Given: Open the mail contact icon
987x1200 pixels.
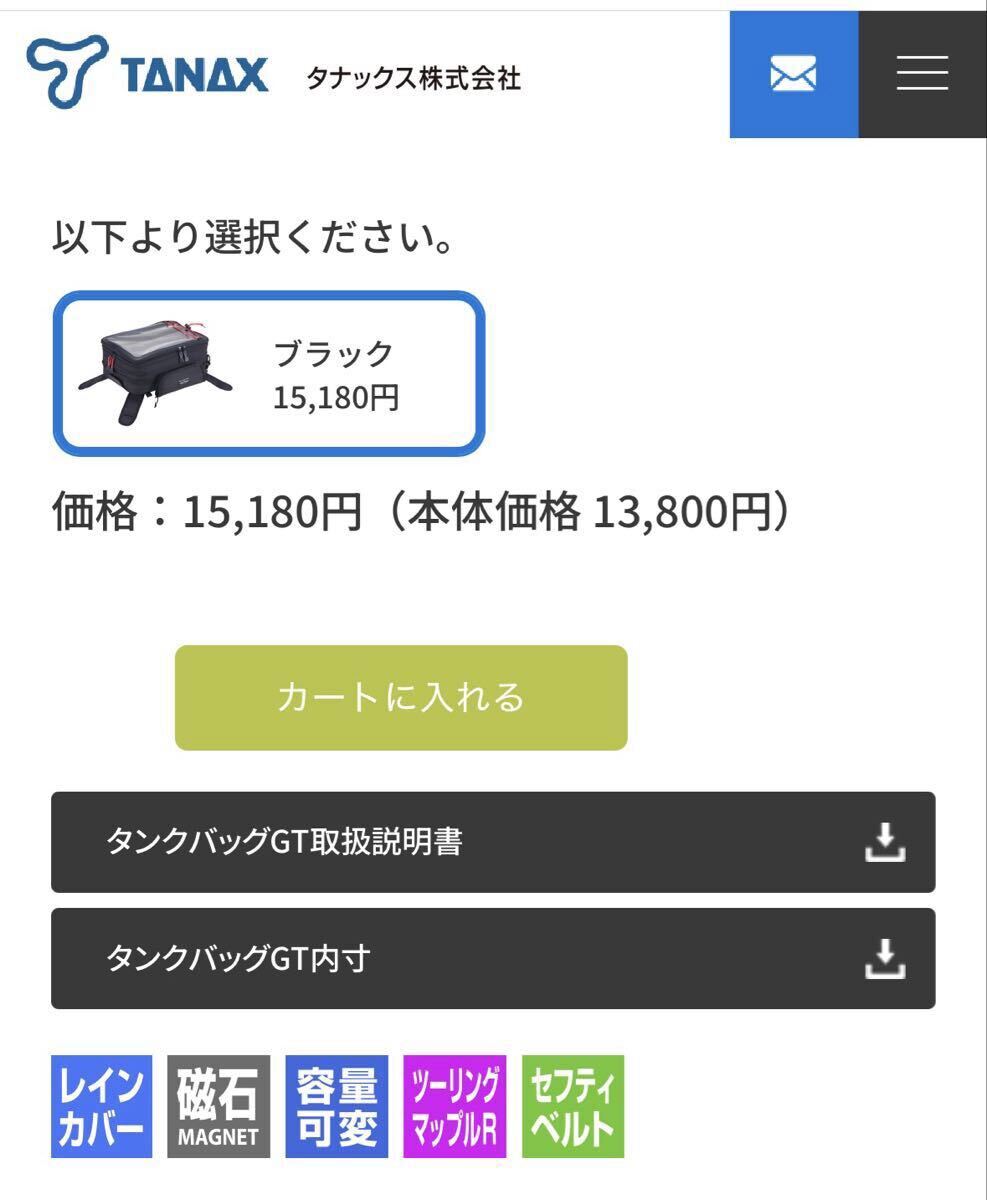Looking at the screenshot, I should coord(793,74).
